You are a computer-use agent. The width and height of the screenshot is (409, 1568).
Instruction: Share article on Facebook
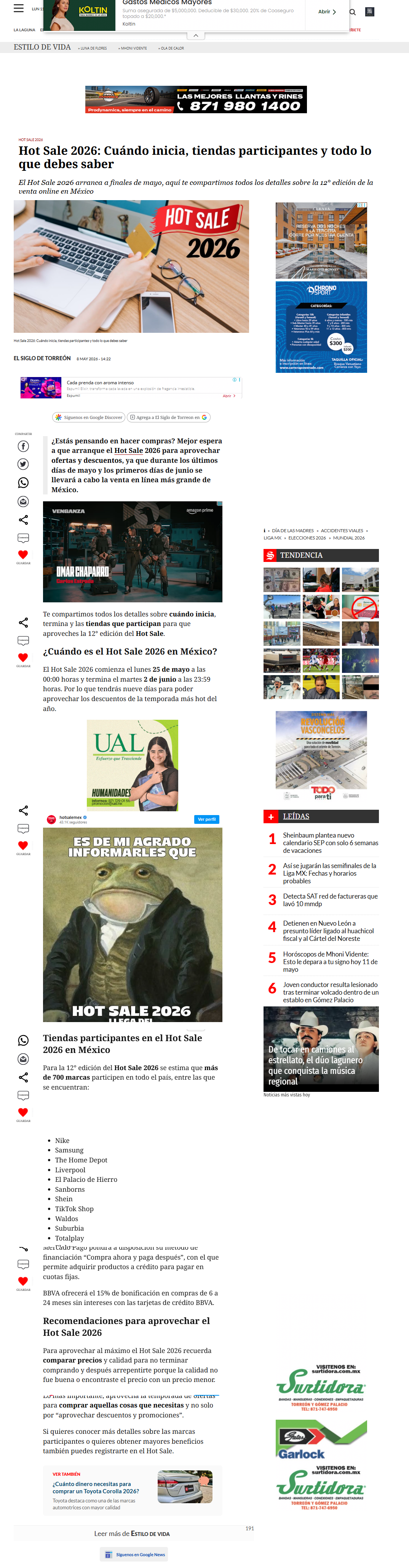[23, 446]
